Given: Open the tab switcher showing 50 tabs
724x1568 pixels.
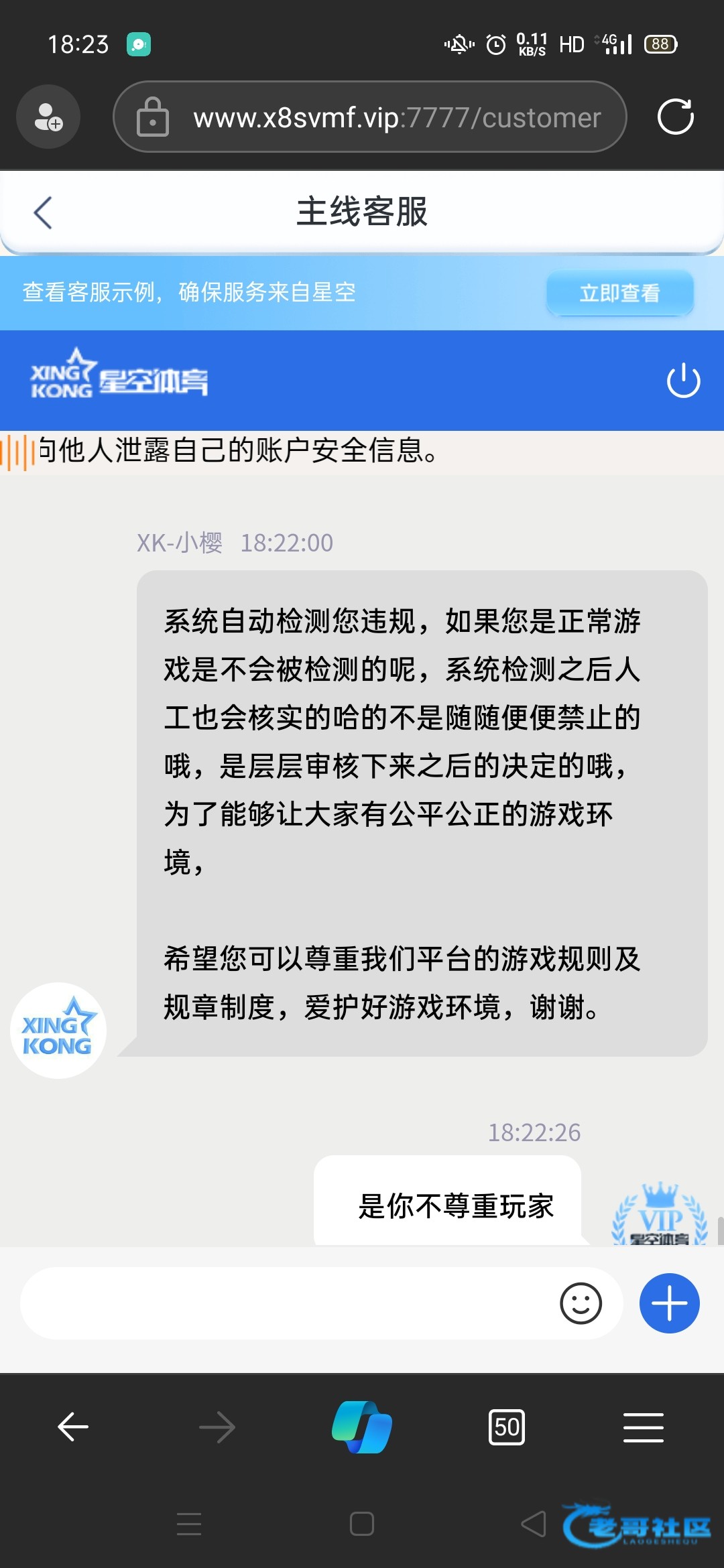Looking at the screenshot, I should [507, 1427].
